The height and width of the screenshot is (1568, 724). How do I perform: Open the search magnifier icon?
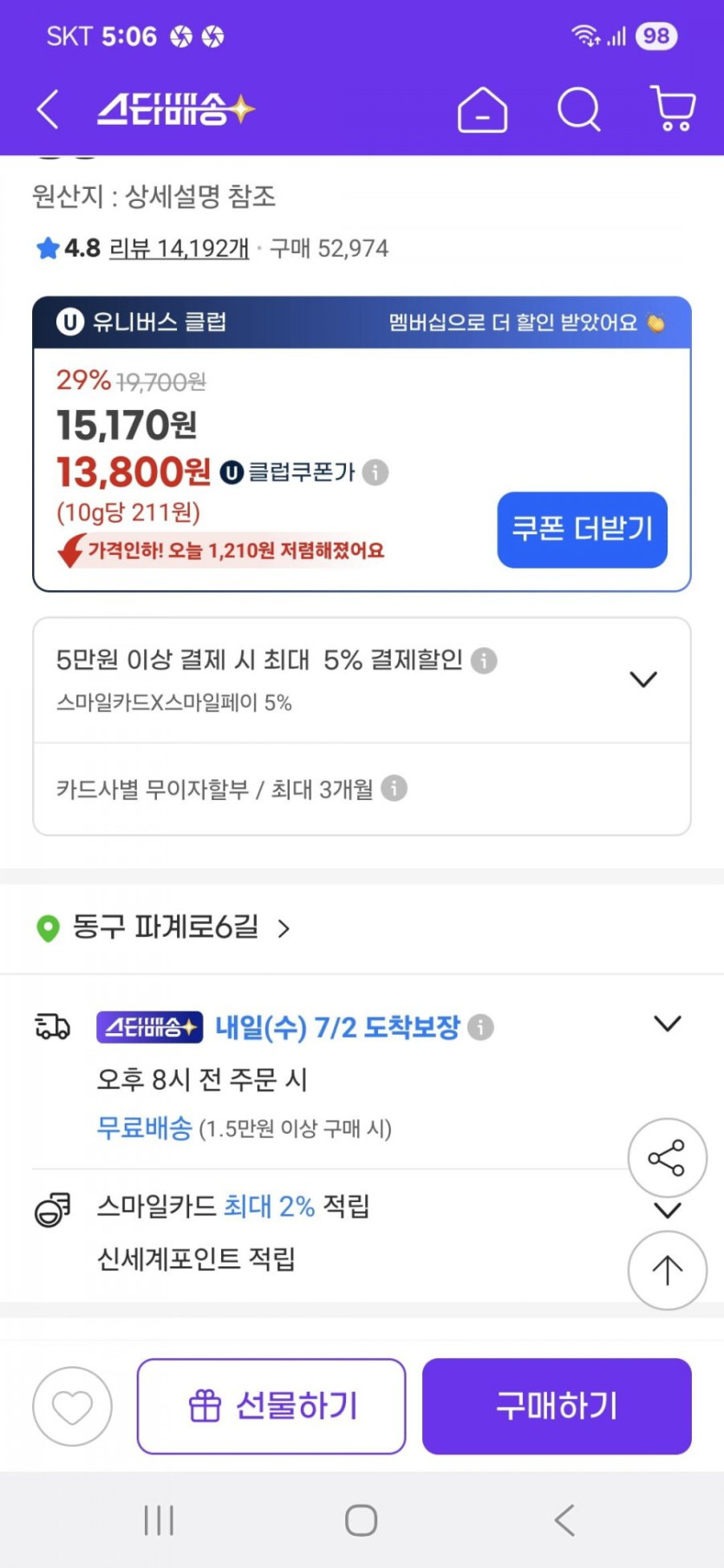[x=578, y=110]
